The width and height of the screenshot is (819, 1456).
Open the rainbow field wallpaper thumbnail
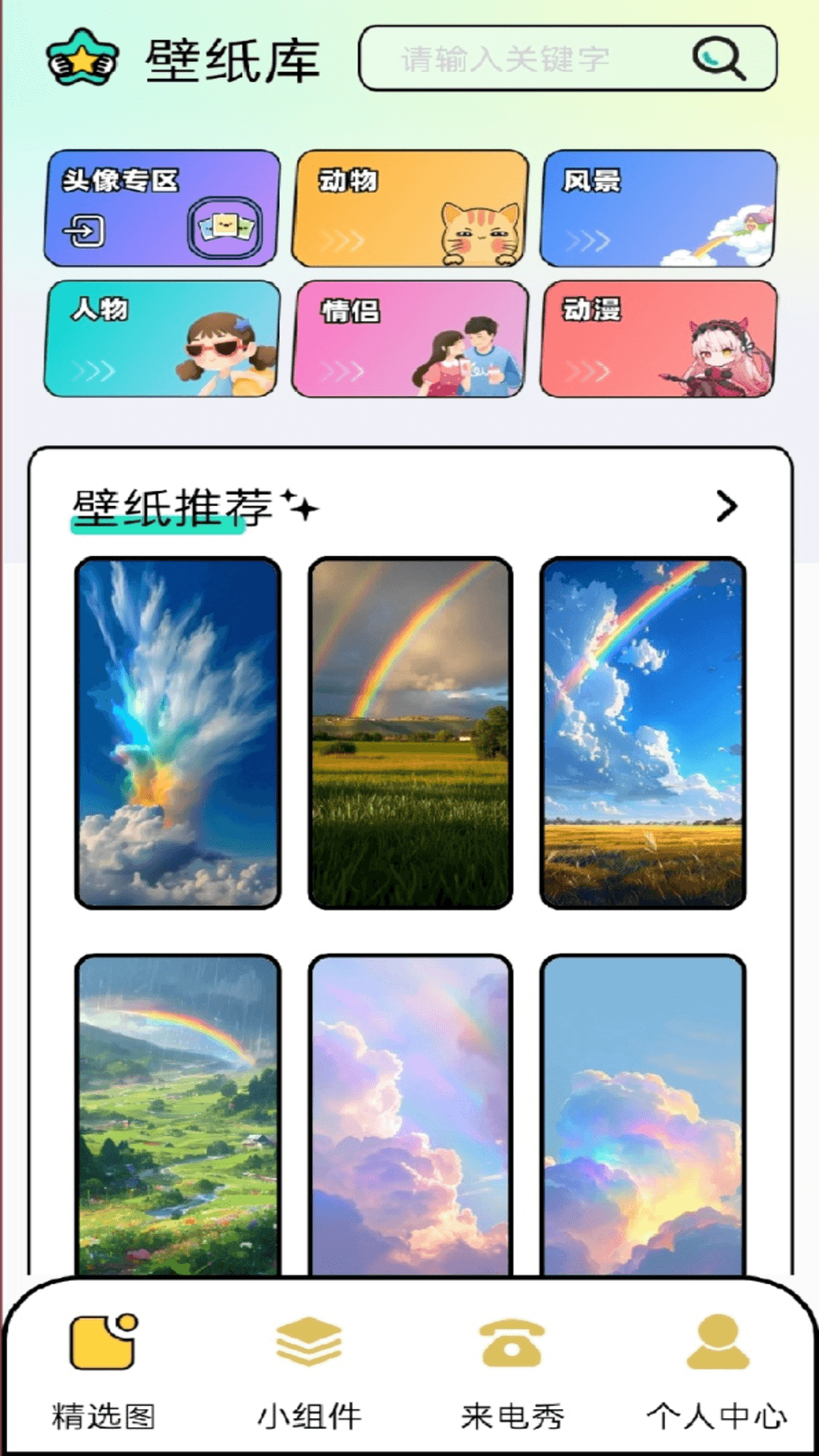409,732
